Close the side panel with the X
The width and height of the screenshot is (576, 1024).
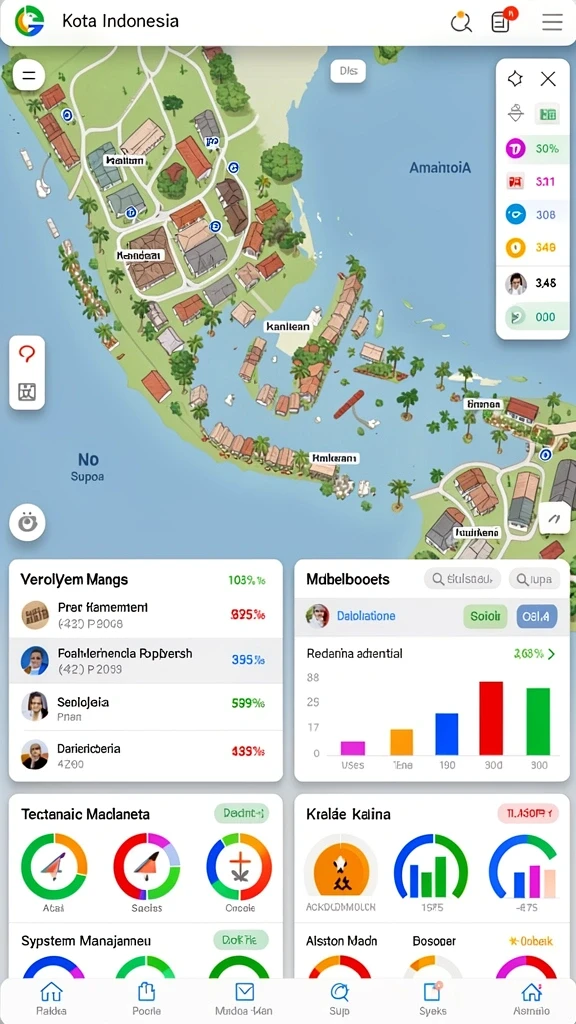click(548, 80)
